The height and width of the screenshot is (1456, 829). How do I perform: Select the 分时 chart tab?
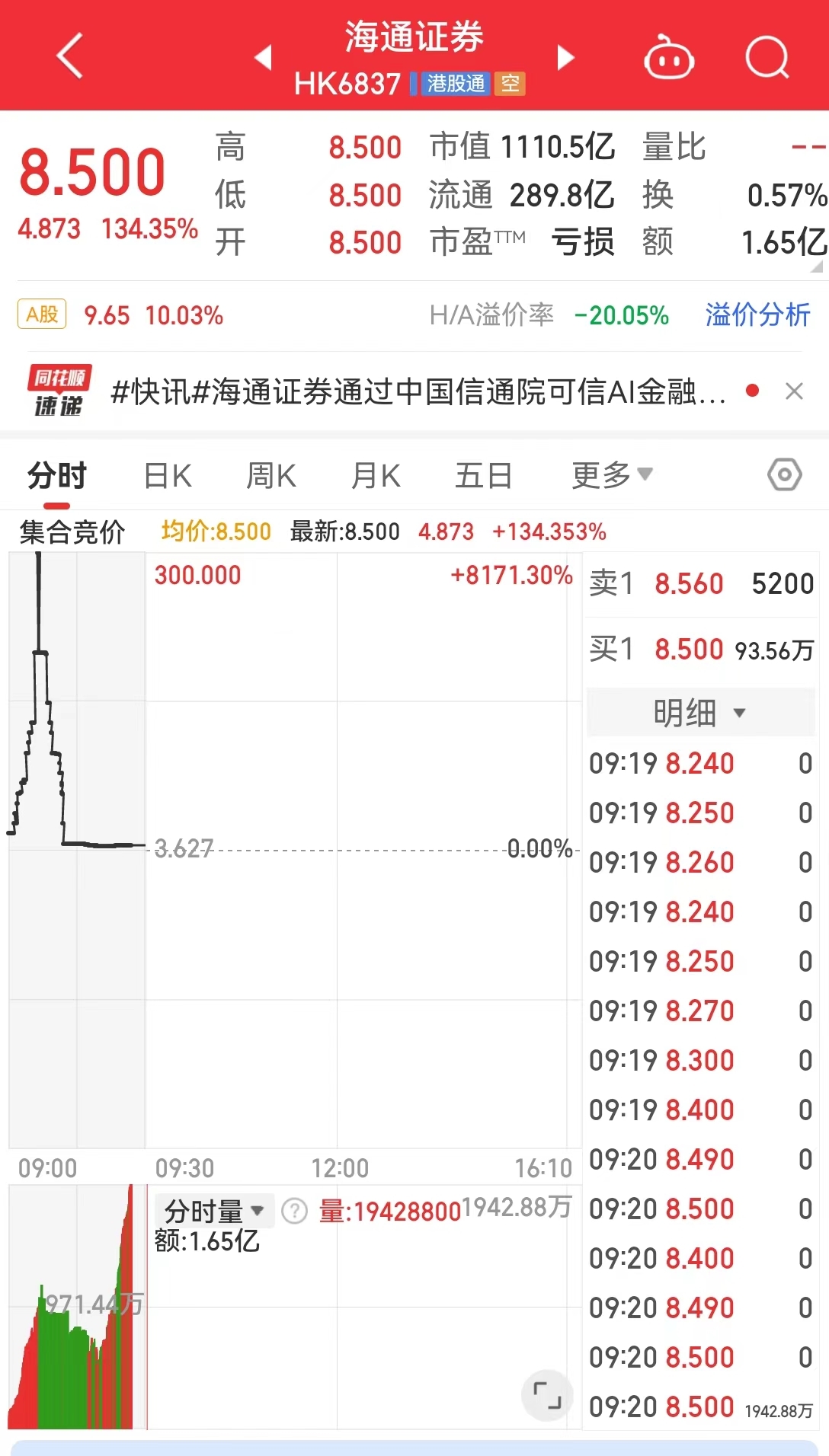(57, 476)
